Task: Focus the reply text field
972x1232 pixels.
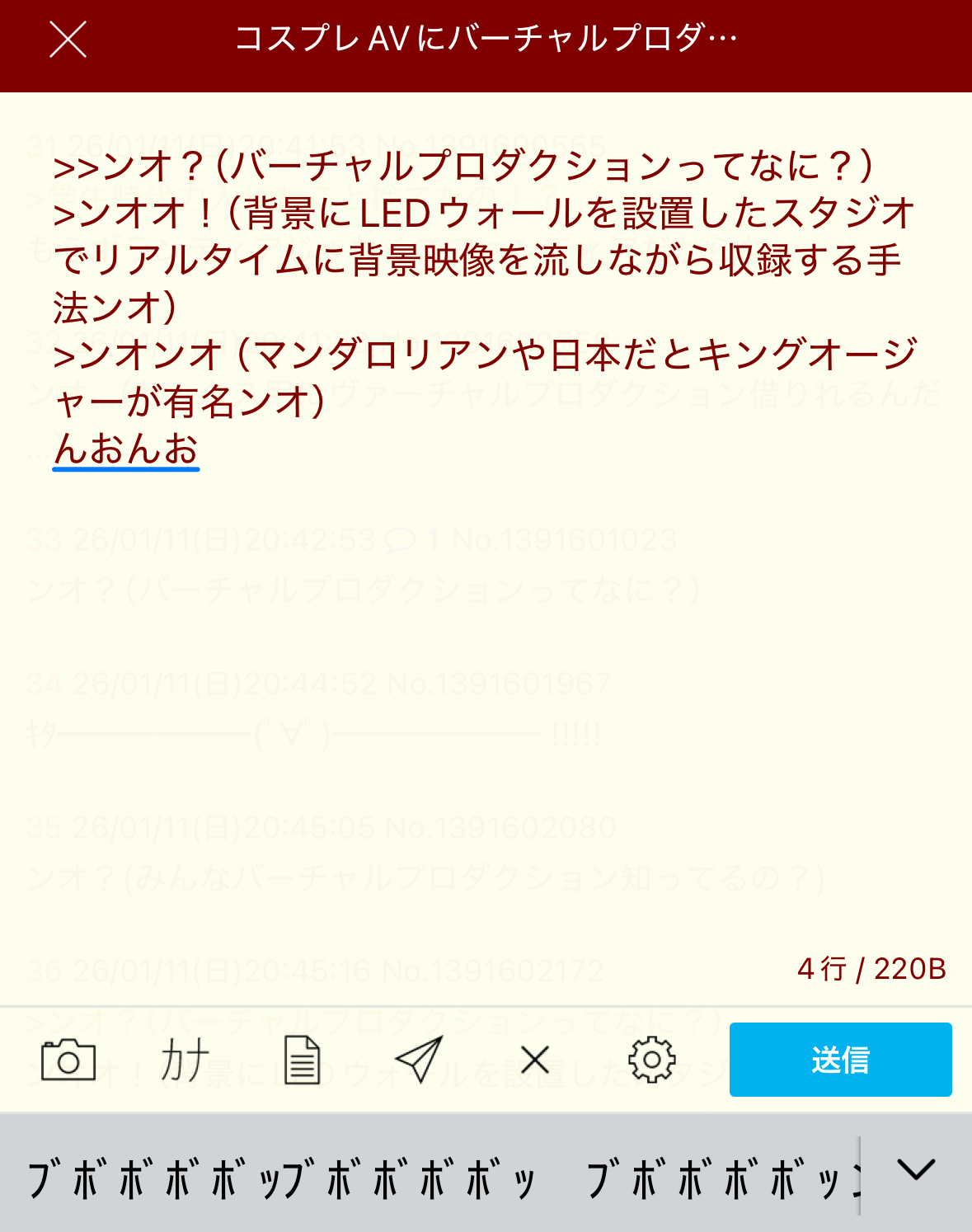Action: 486,660
